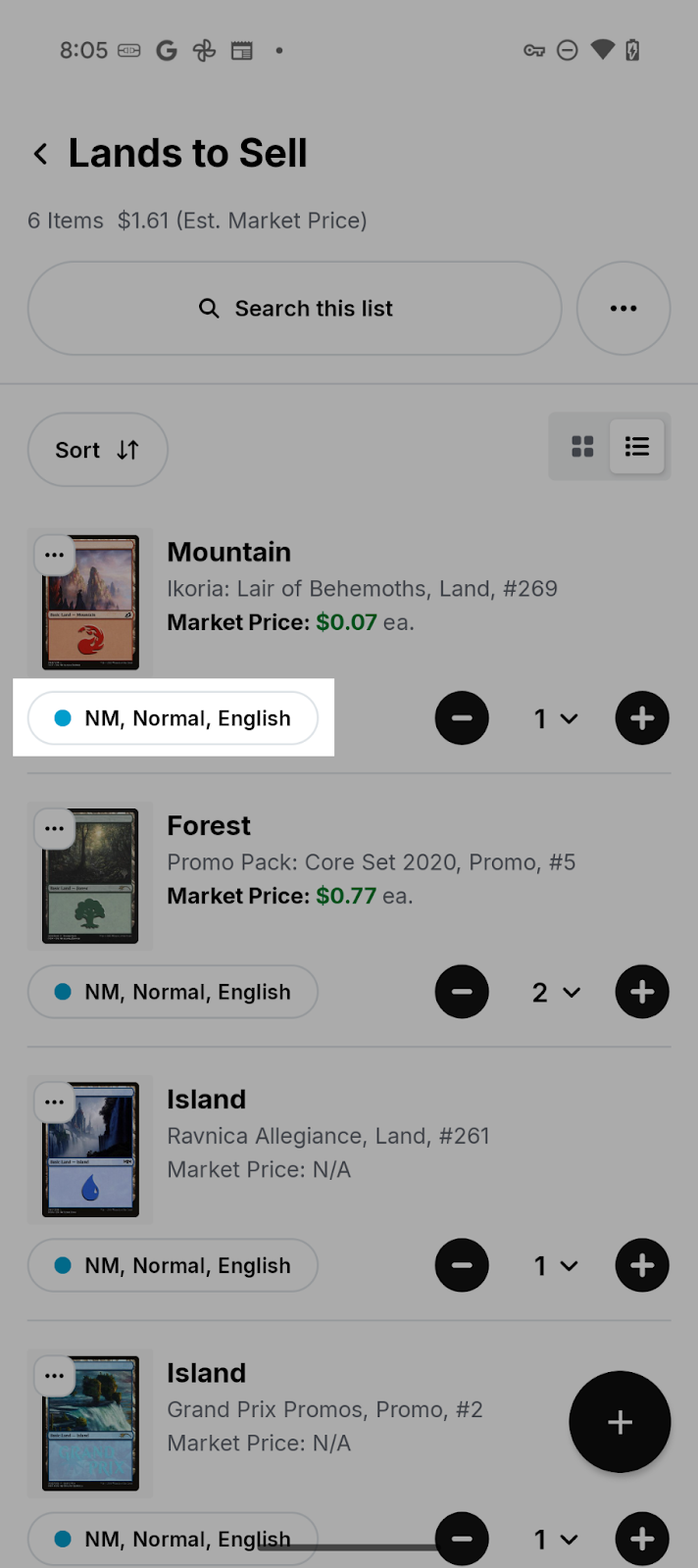
Task: Decrease the Forest quantity
Action: coord(462,992)
